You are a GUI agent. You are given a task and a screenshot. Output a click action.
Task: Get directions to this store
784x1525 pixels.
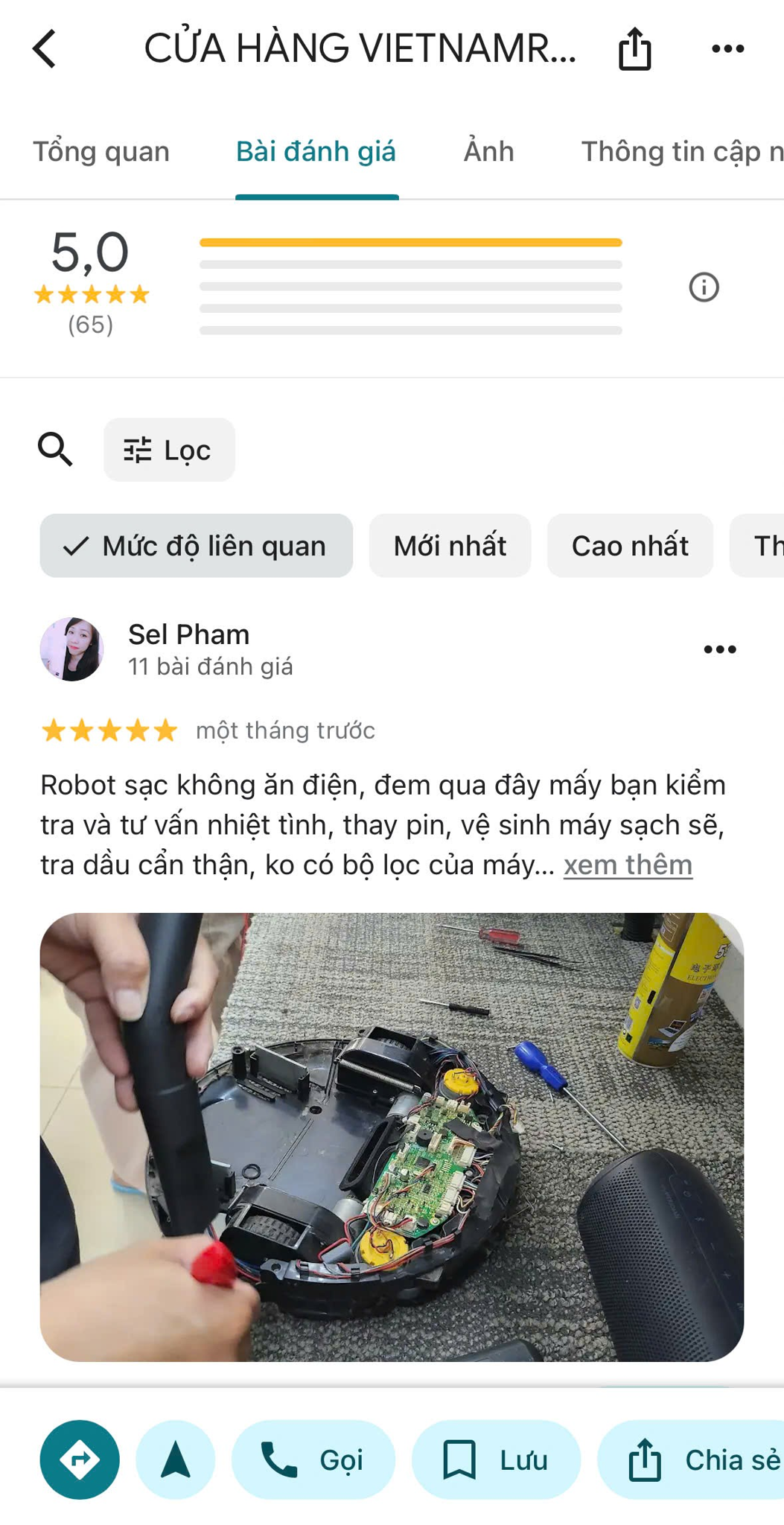80,1459
